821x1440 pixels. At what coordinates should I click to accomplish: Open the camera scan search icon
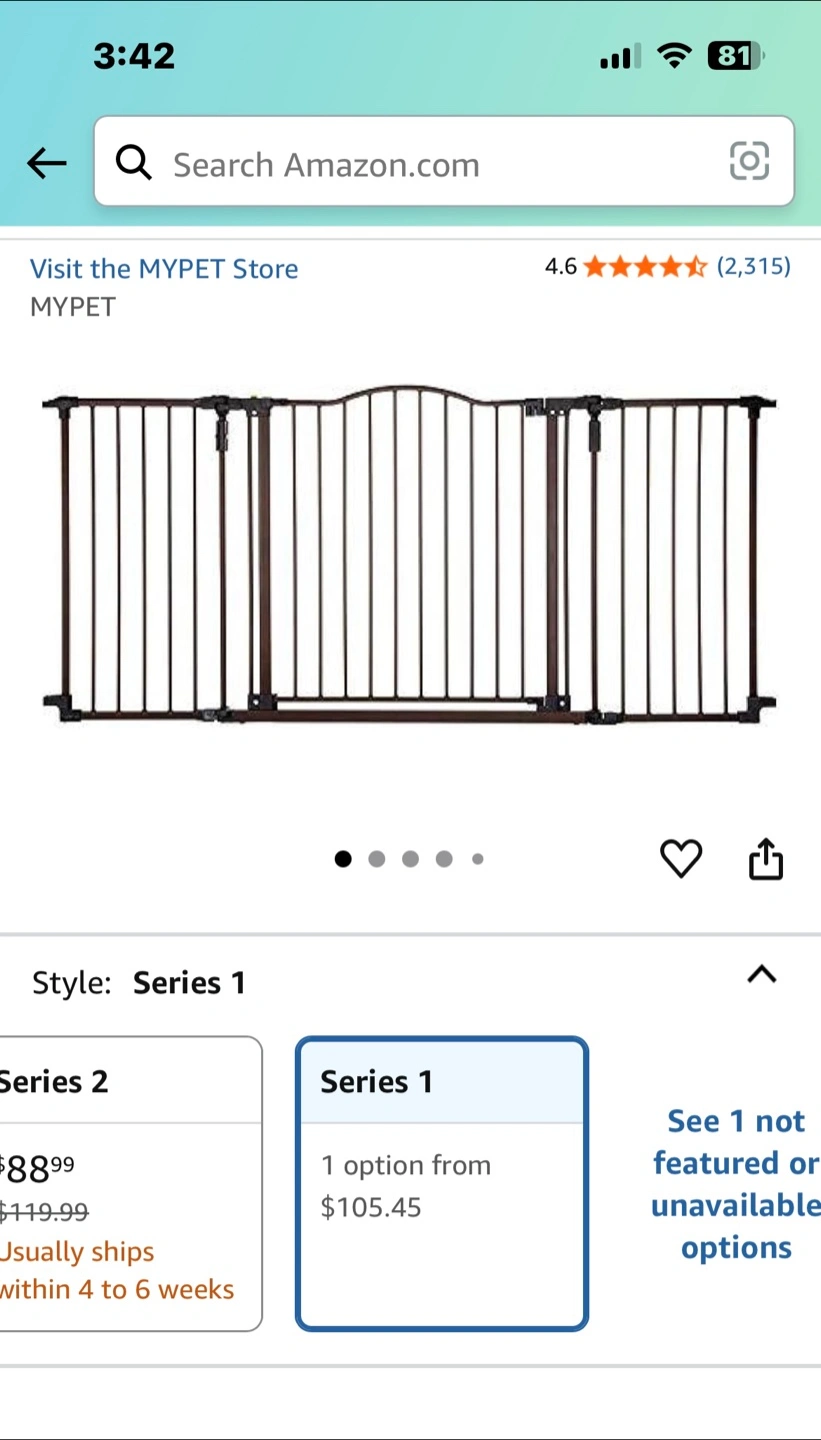pyautogui.click(x=749, y=161)
